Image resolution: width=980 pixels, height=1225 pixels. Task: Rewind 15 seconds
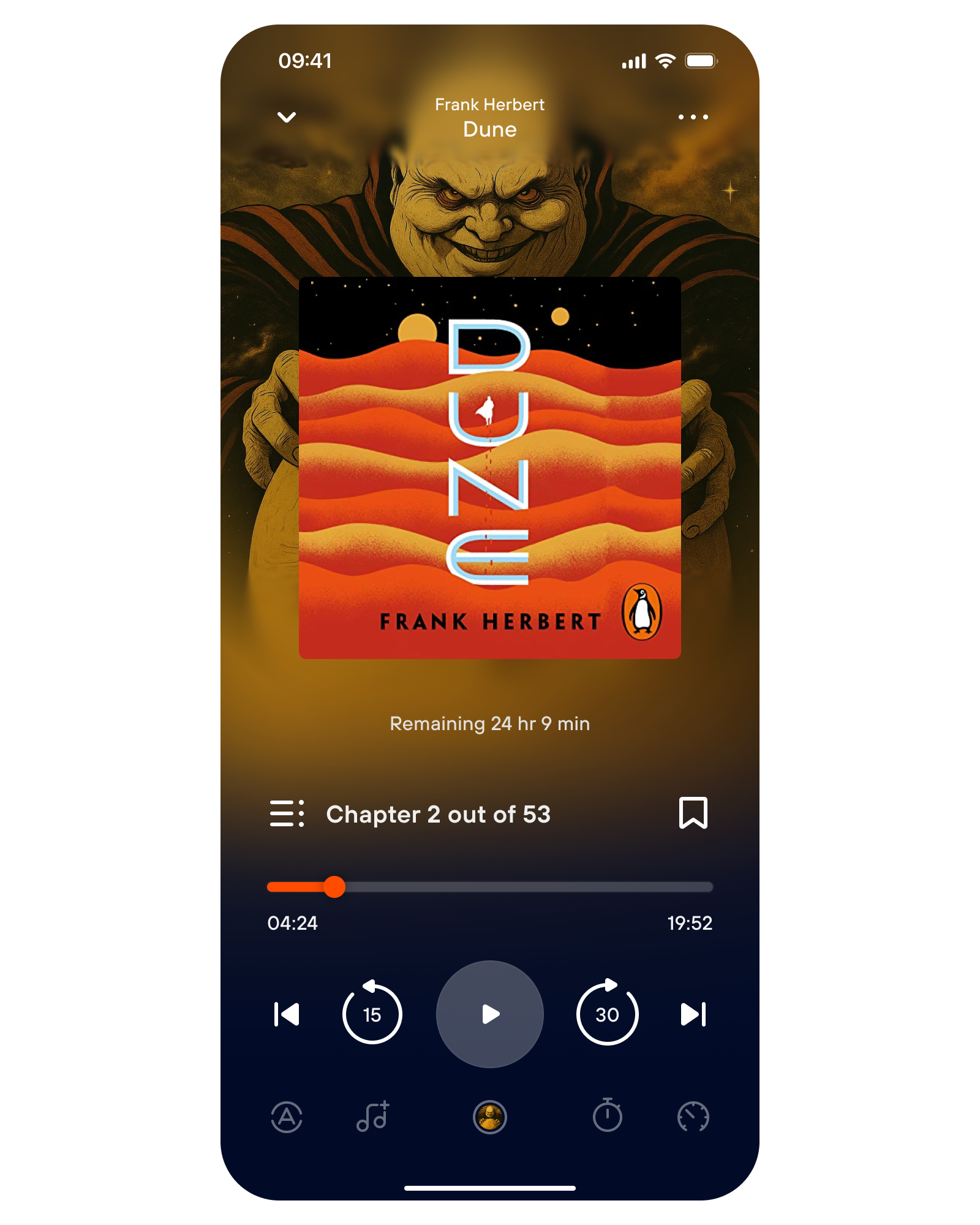372,1014
